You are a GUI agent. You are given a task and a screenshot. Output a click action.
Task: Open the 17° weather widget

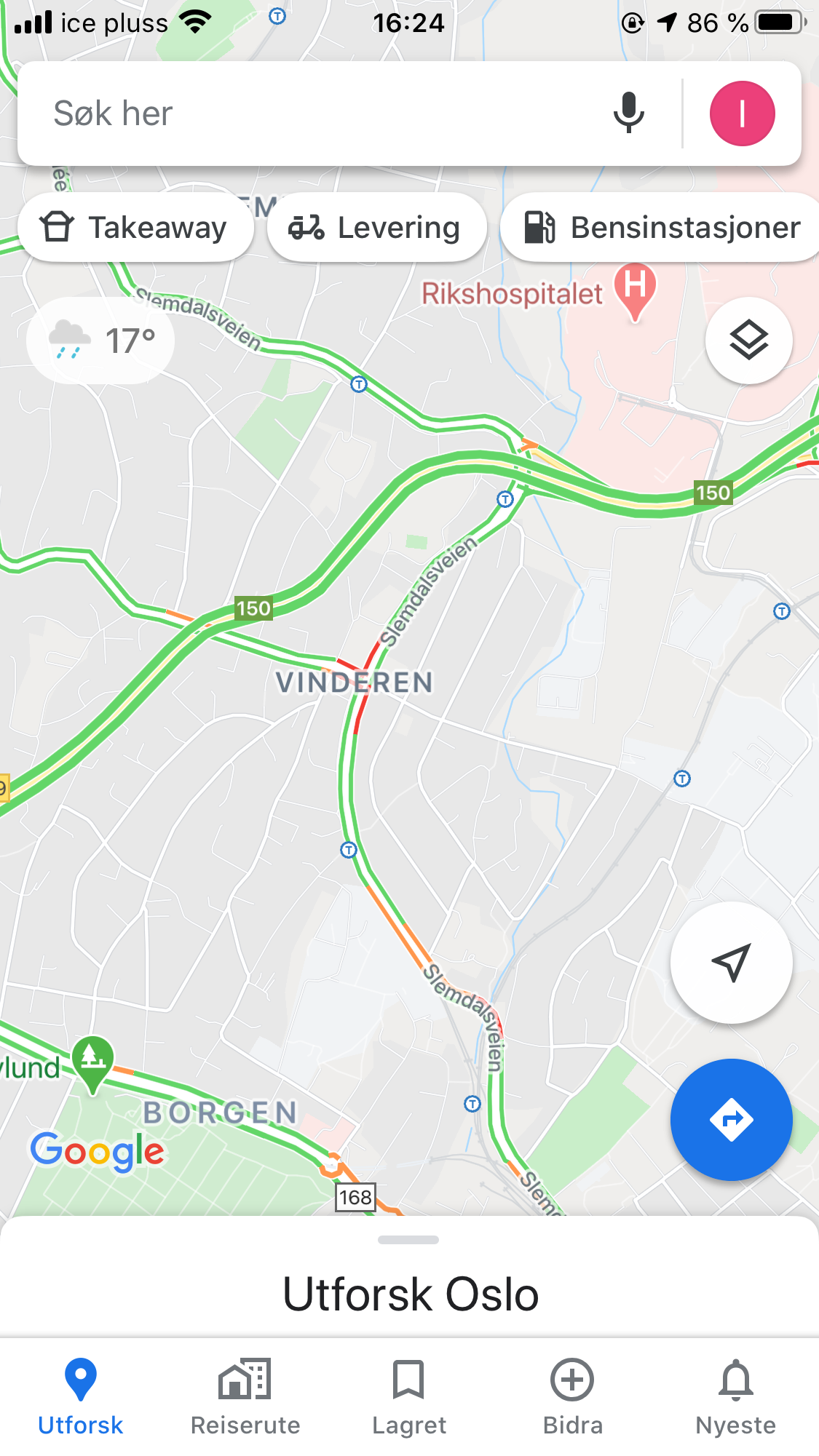[x=101, y=341]
